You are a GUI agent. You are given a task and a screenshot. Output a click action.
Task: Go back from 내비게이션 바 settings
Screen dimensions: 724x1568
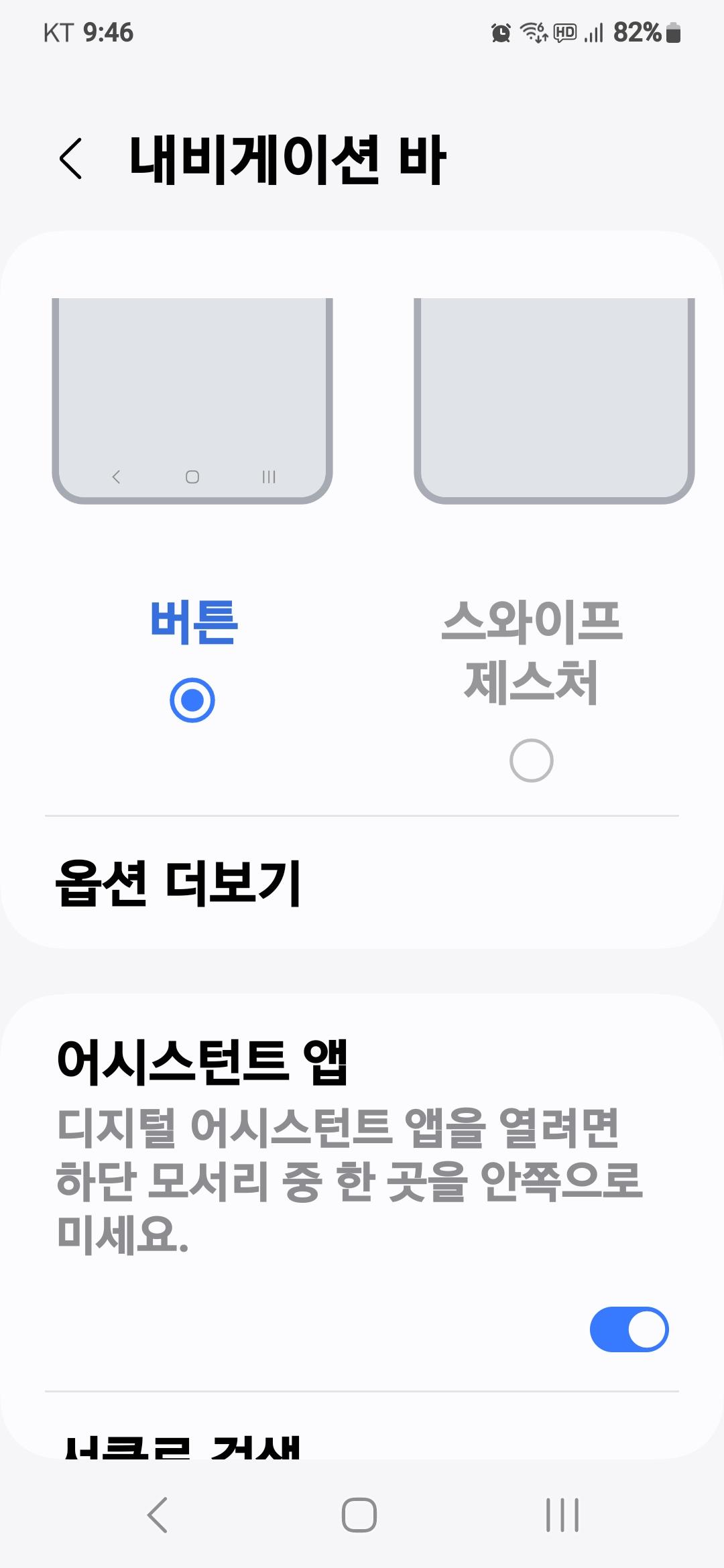tap(71, 159)
